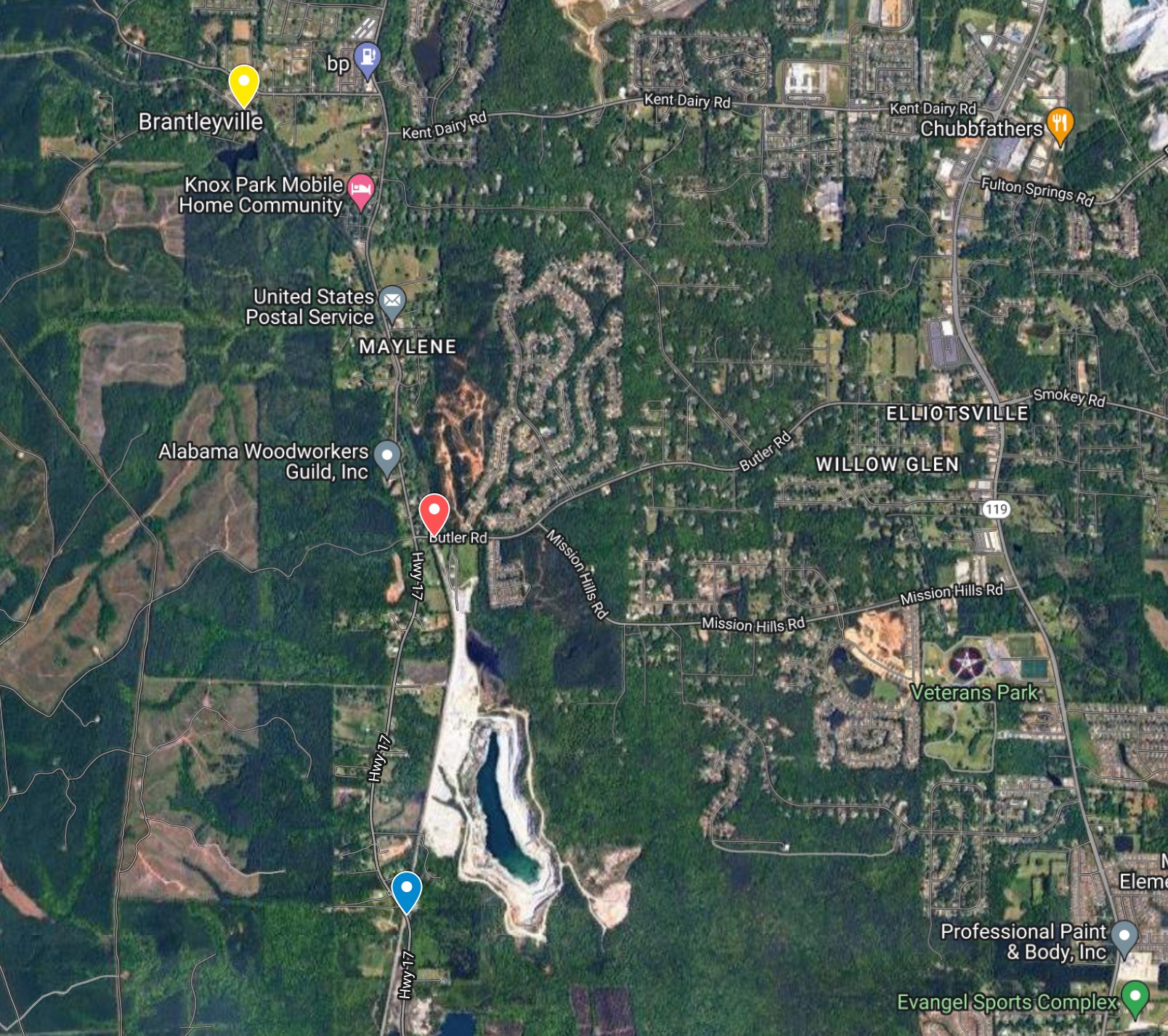Tap the yellow pin at Brantleyville
The width and height of the screenshot is (1168, 1036).
[x=244, y=84]
